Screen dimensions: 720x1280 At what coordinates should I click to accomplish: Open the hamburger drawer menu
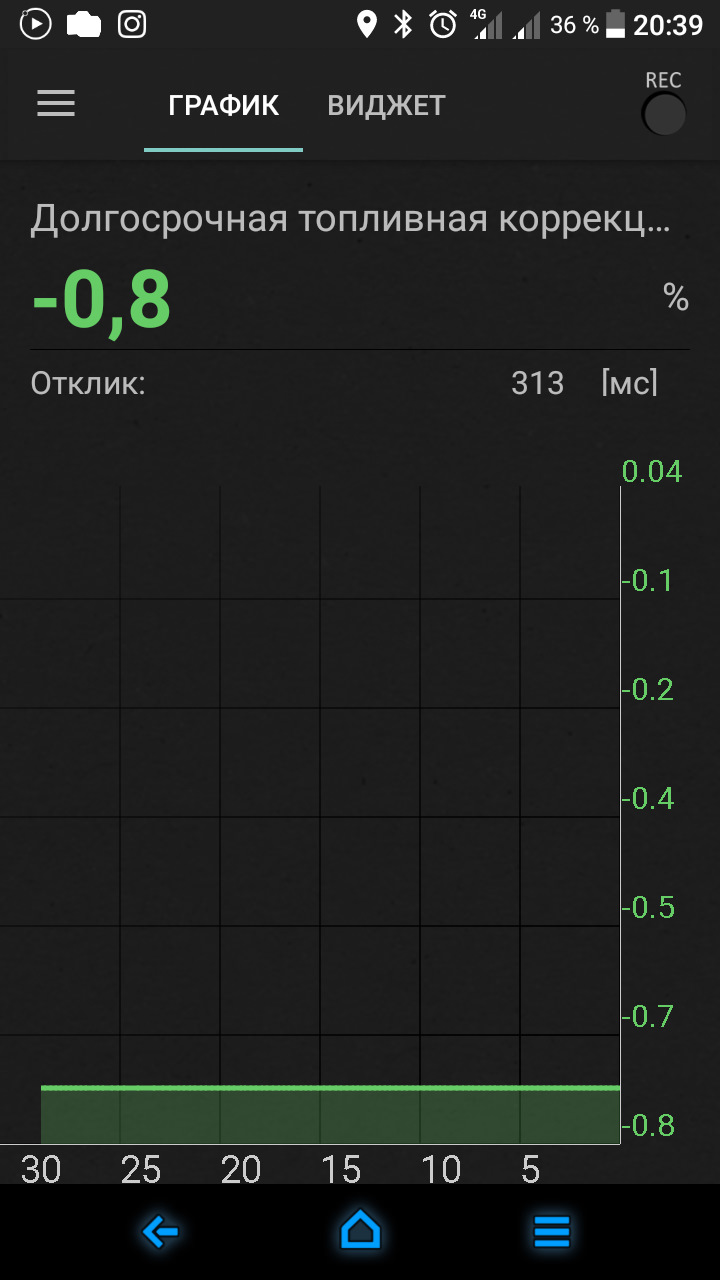tap(56, 104)
